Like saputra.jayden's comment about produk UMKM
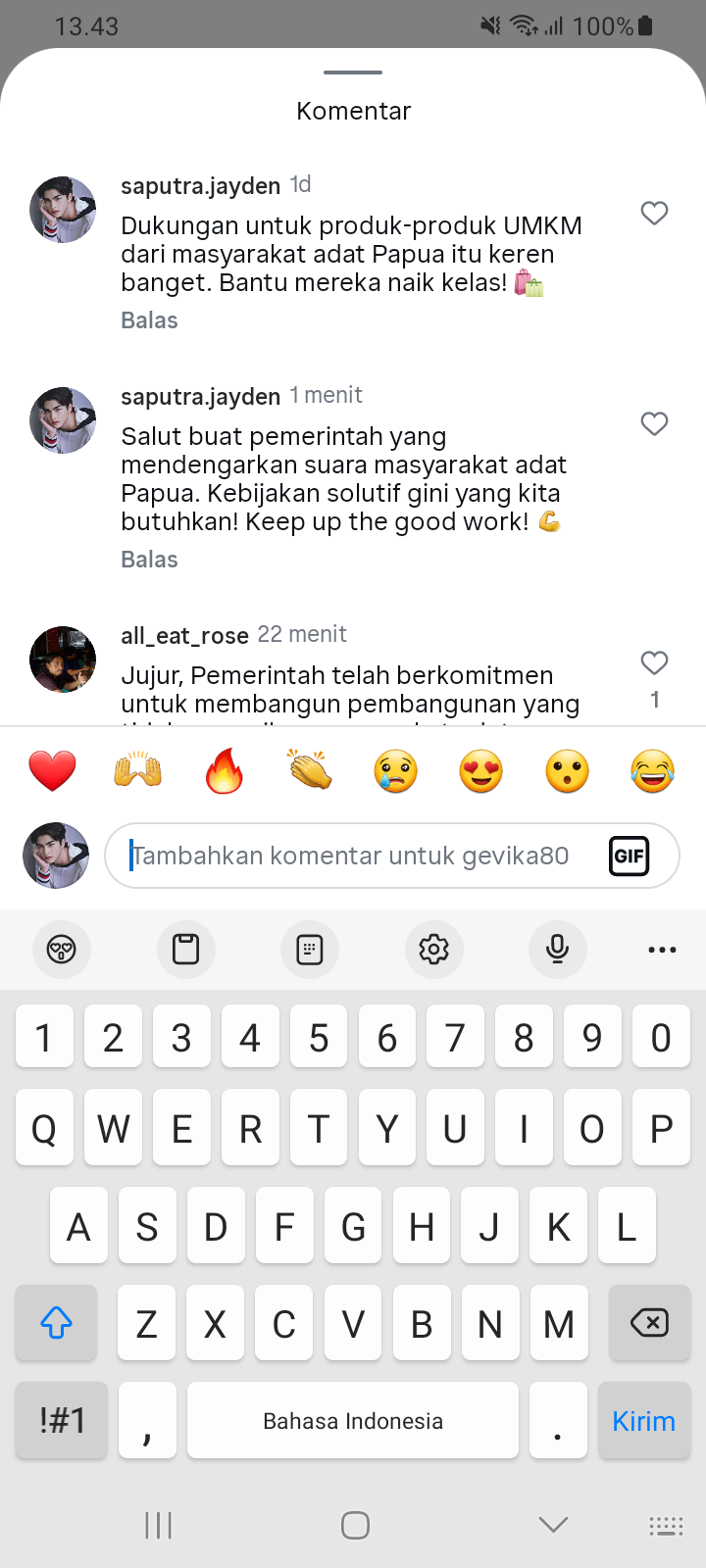Image resolution: width=706 pixels, height=1568 pixels. (654, 213)
